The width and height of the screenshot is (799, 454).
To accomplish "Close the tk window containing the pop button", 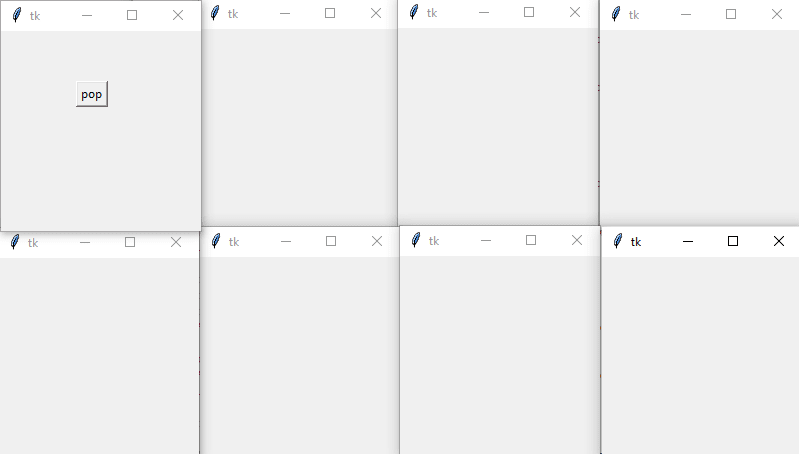I will coord(178,15).
